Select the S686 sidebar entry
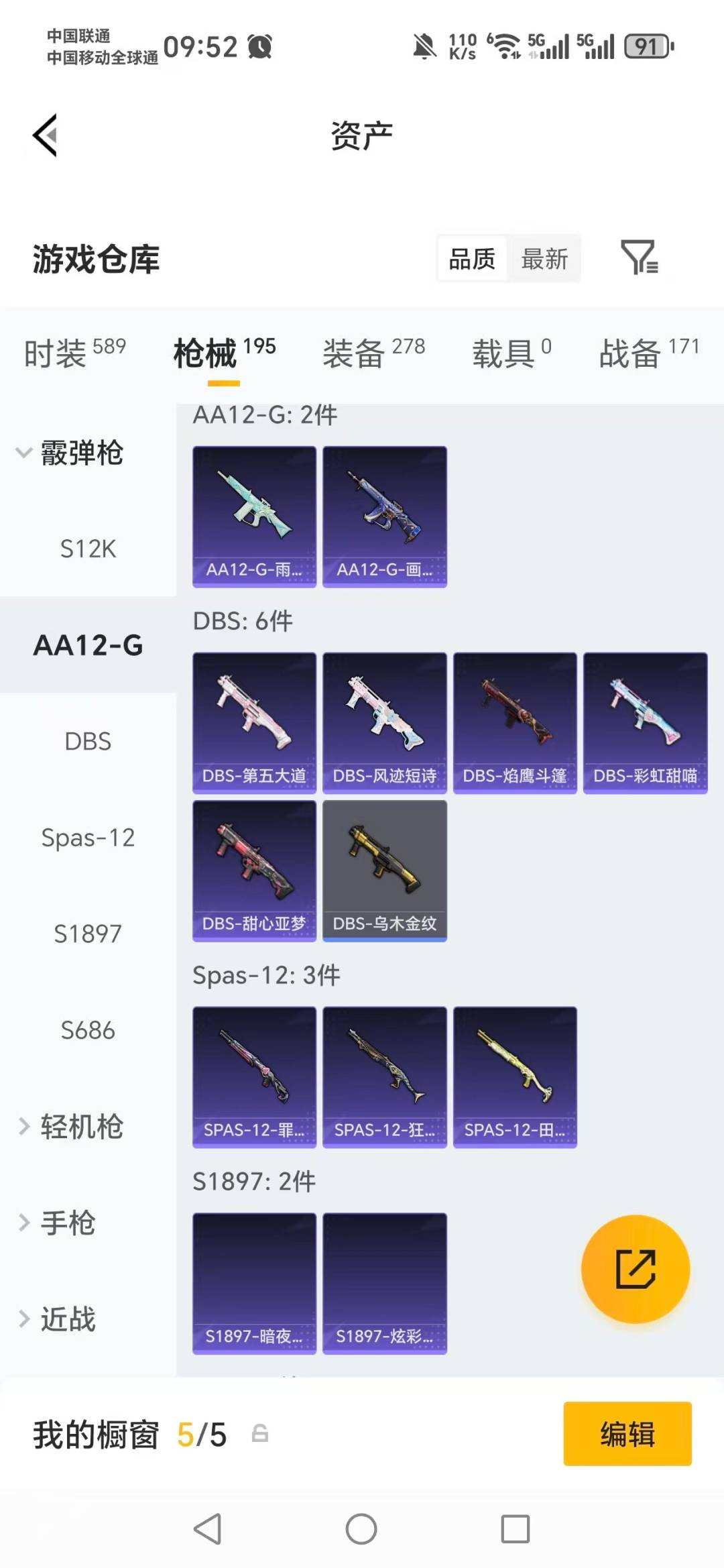This screenshot has width=724, height=1568. pyautogui.click(x=88, y=1031)
